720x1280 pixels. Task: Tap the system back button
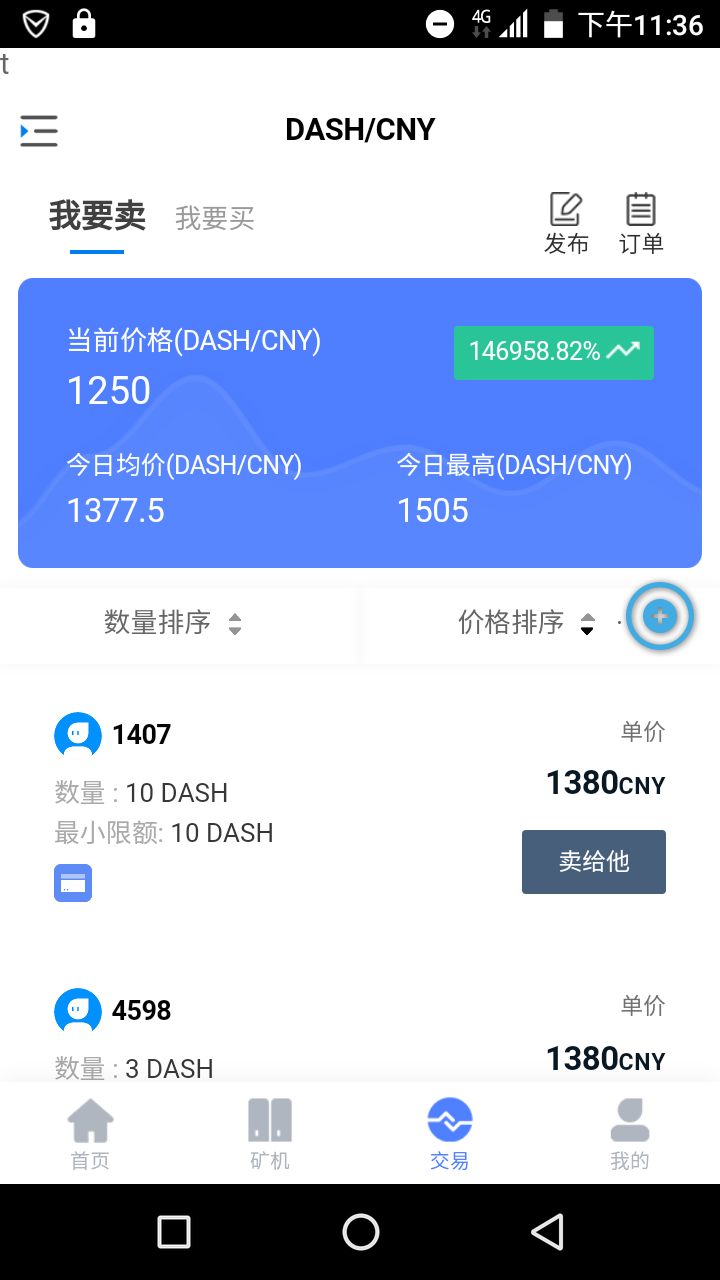coord(547,1232)
